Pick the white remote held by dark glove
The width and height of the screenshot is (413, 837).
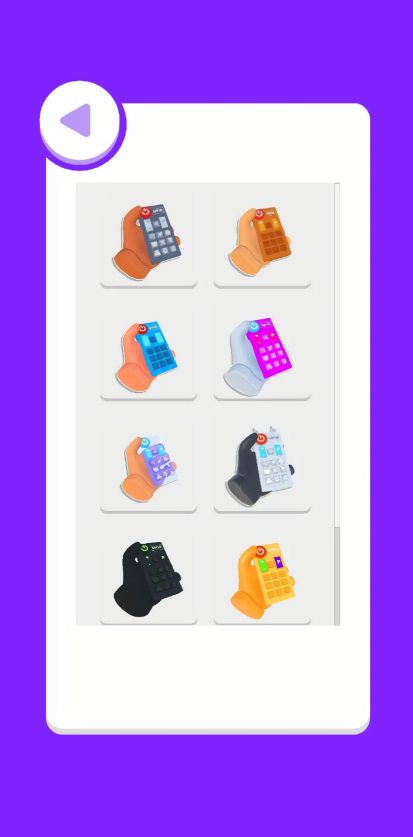point(262,466)
